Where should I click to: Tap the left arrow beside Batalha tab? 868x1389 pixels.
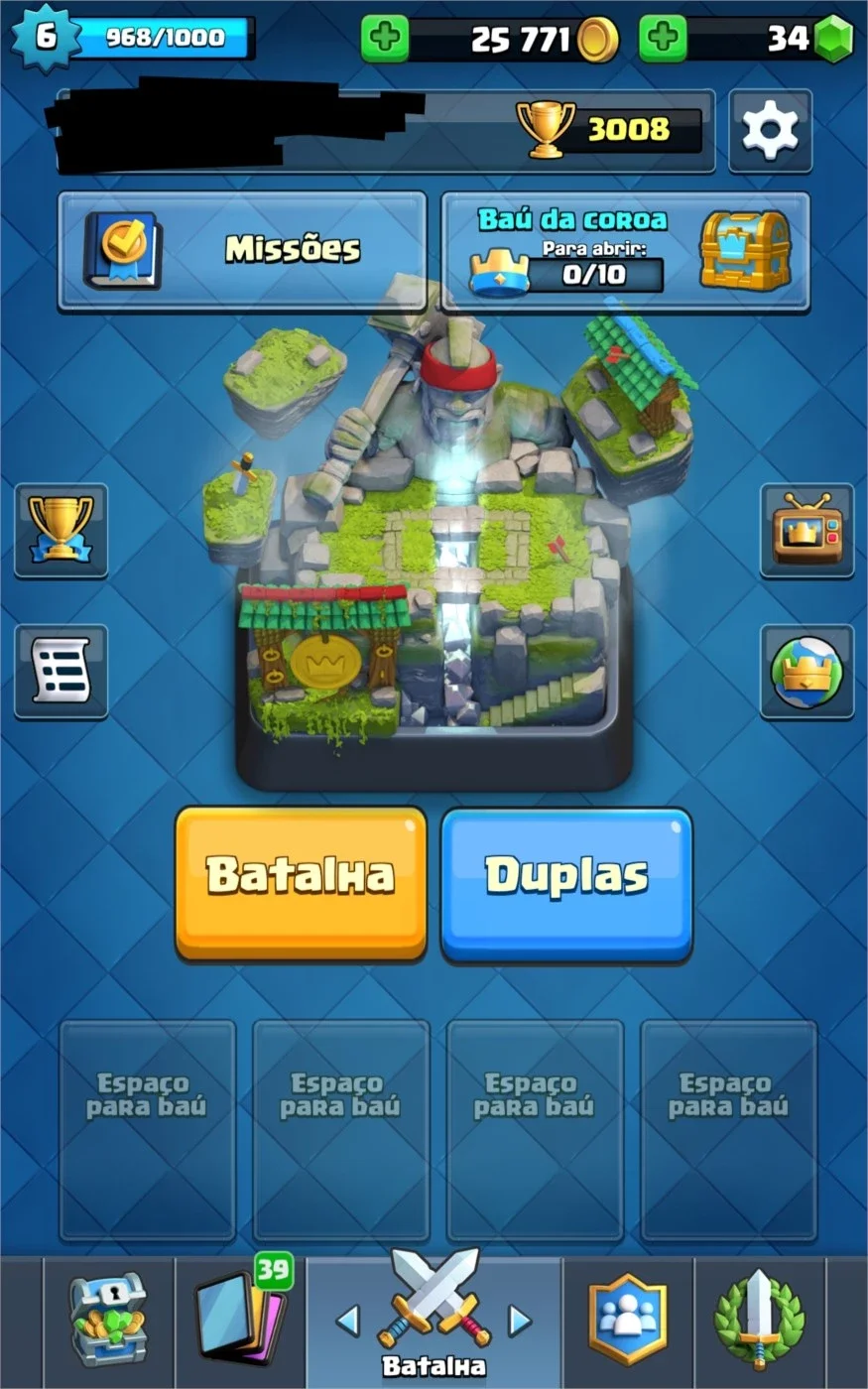tap(347, 1320)
